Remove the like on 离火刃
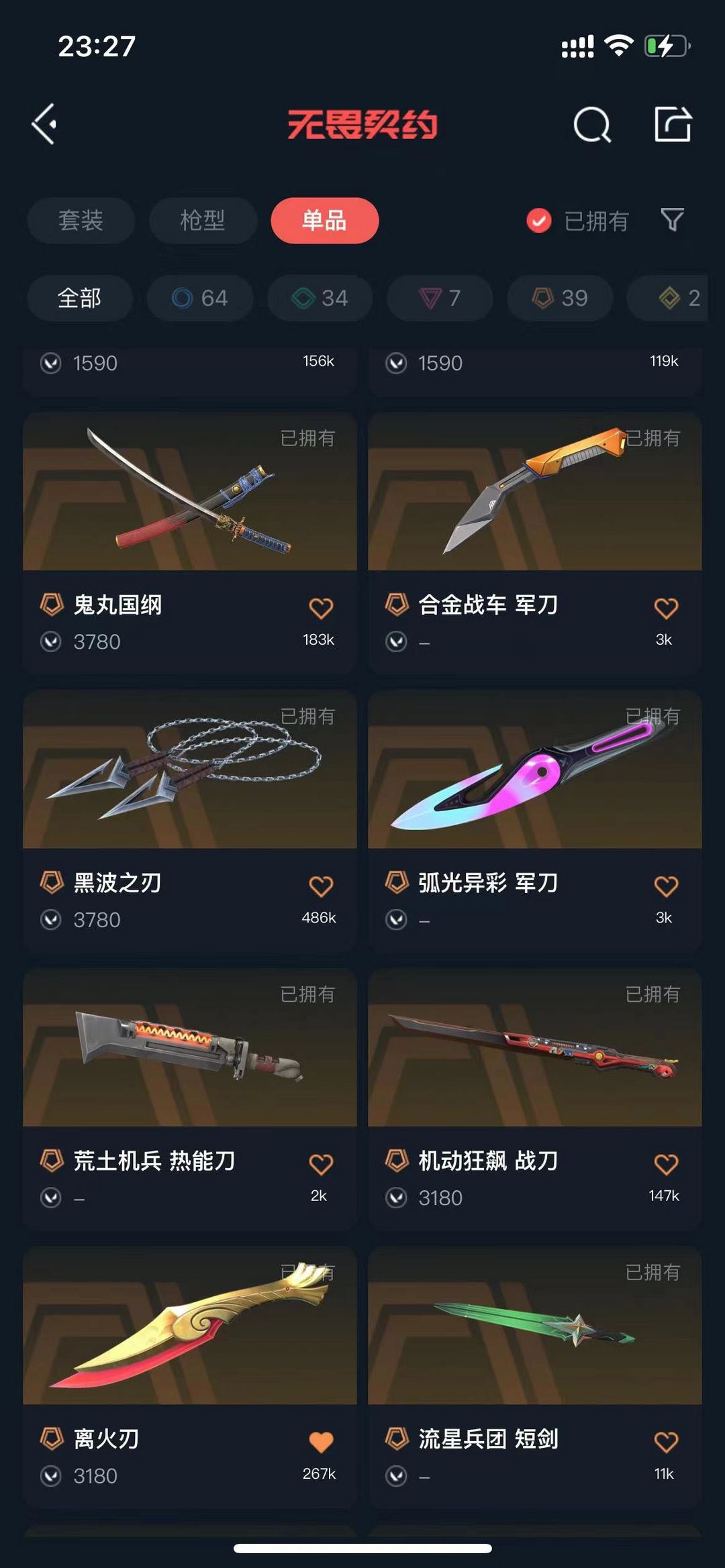The width and height of the screenshot is (725, 1568). [321, 1442]
